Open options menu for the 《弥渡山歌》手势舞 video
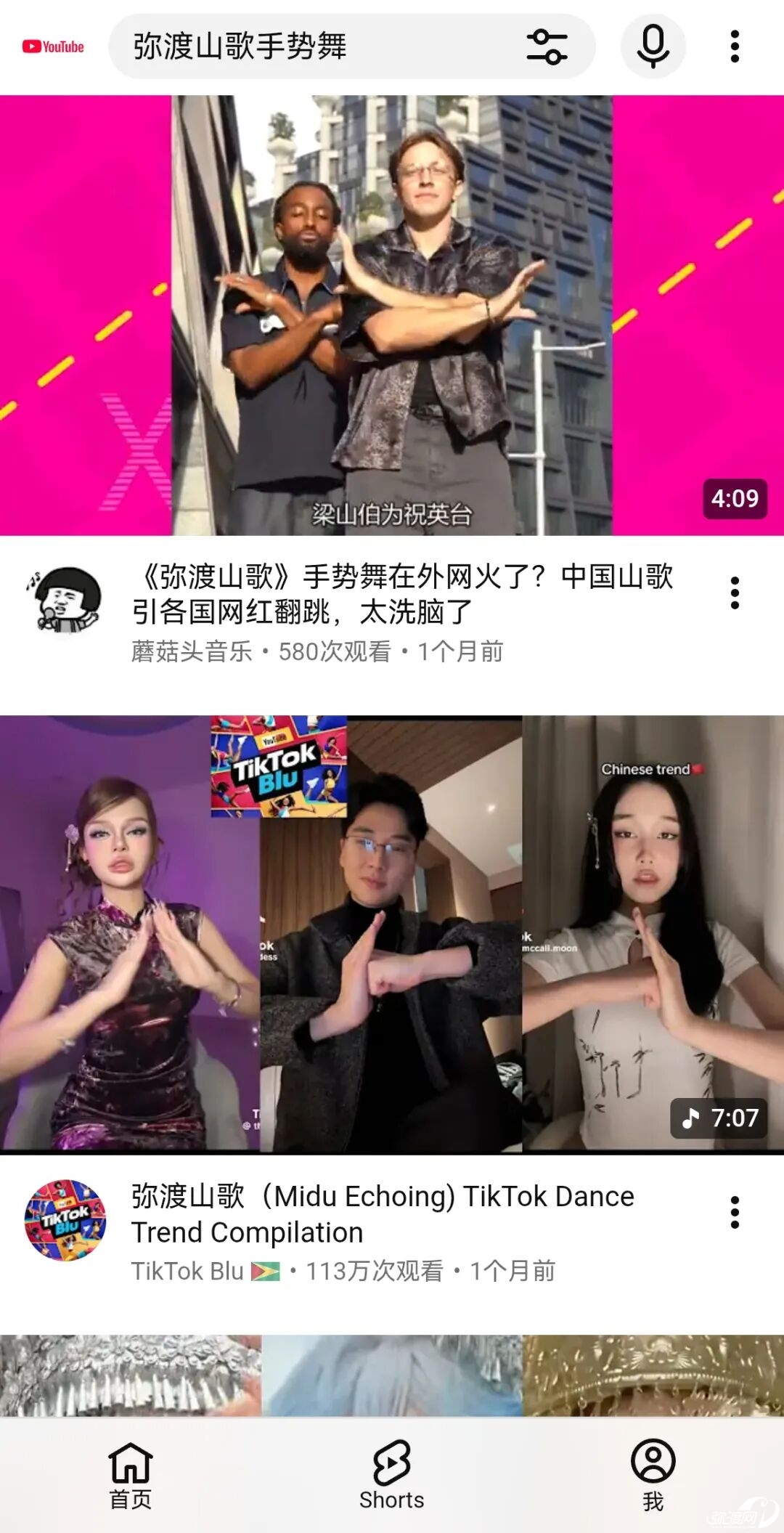 click(x=736, y=594)
